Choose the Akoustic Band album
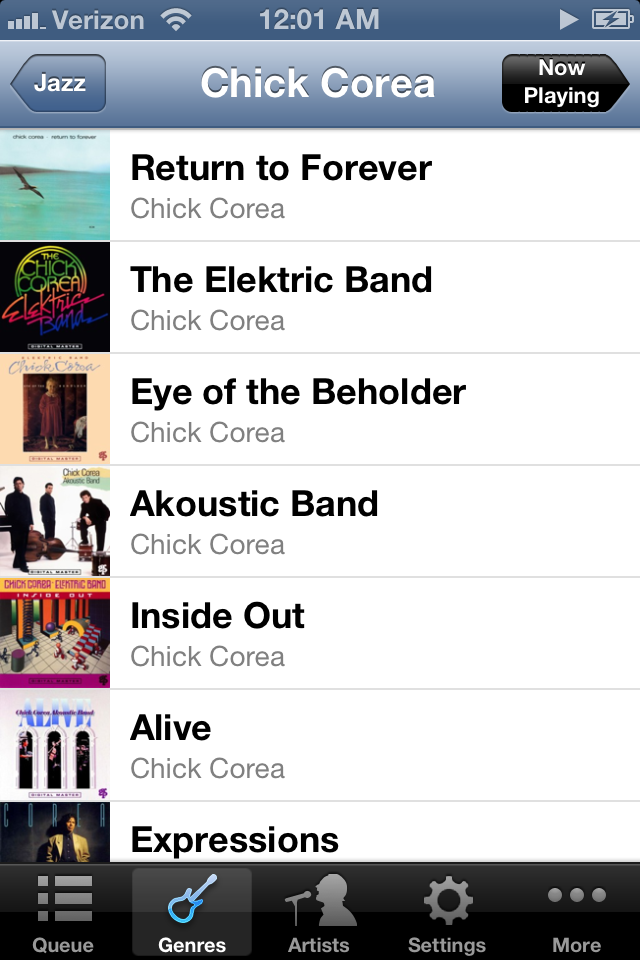640x960 pixels. coord(320,521)
